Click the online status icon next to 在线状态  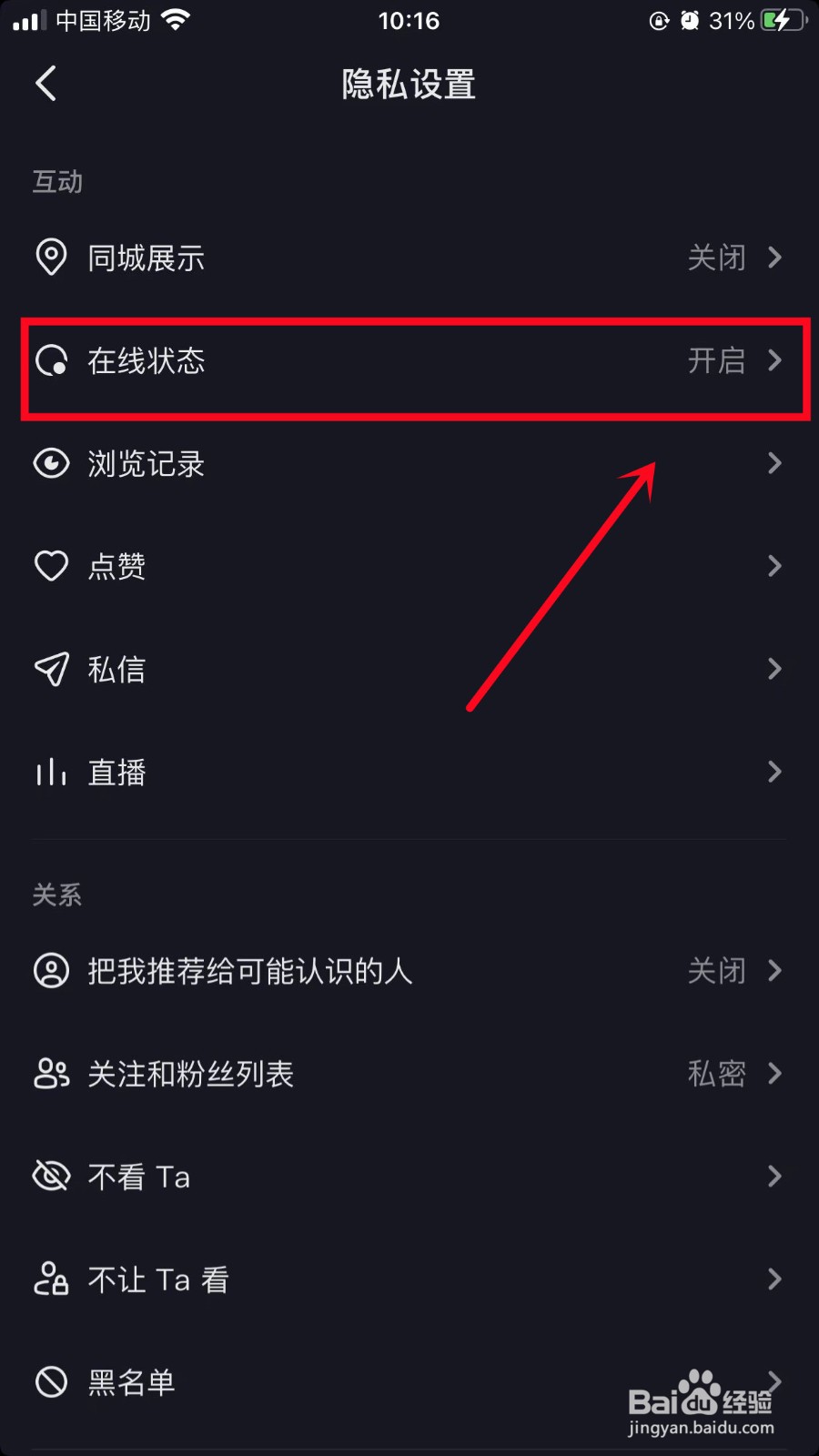click(52, 361)
